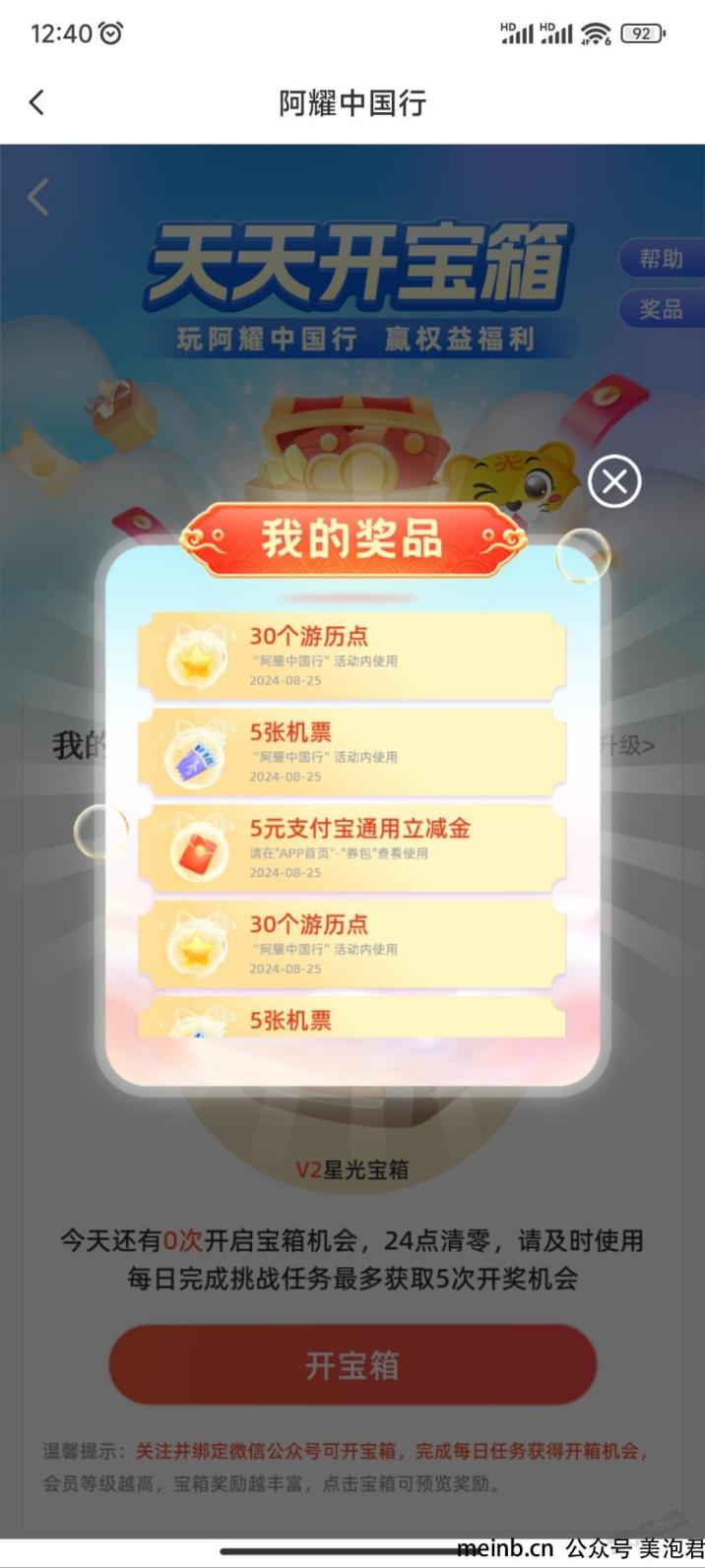This screenshot has height=1568, width=705.
Task: Open the 帮助 help page
Action: [x=661, y=259]
